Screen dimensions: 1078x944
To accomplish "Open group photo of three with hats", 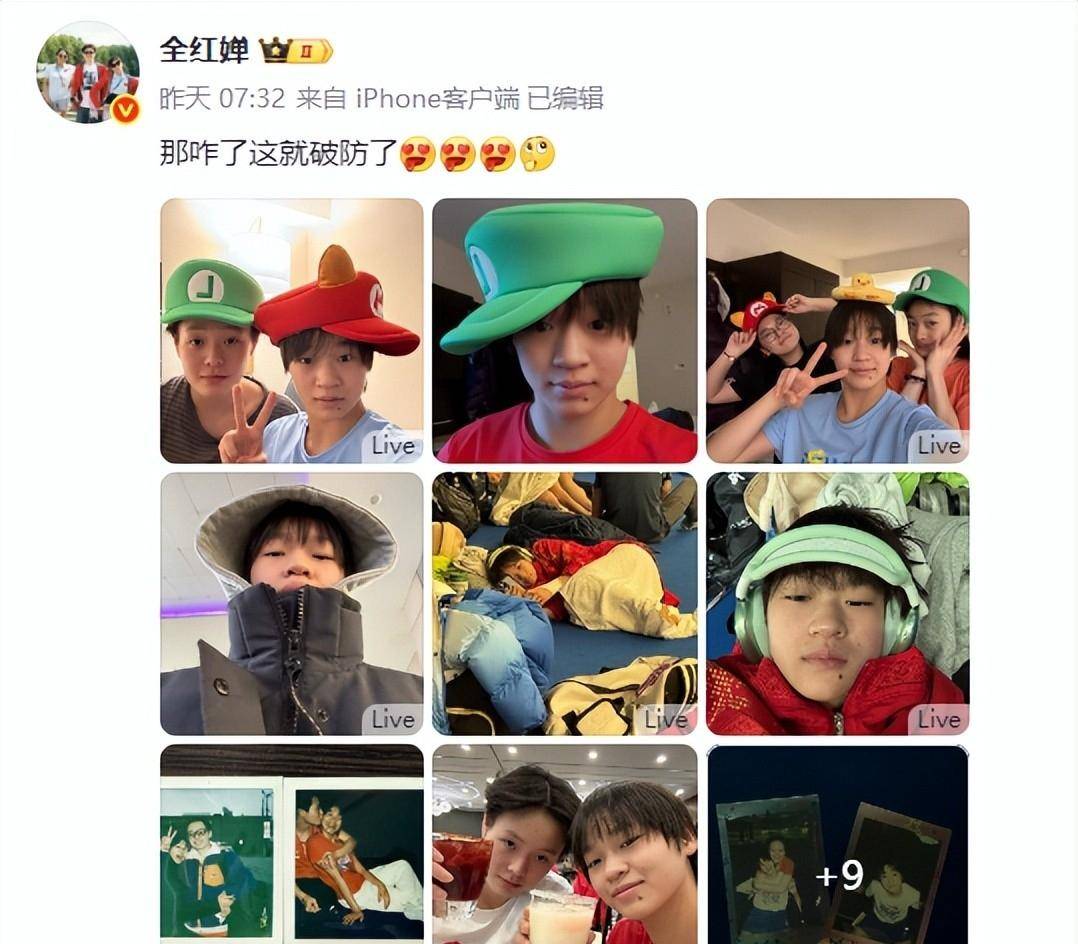I will pos(837,330).
